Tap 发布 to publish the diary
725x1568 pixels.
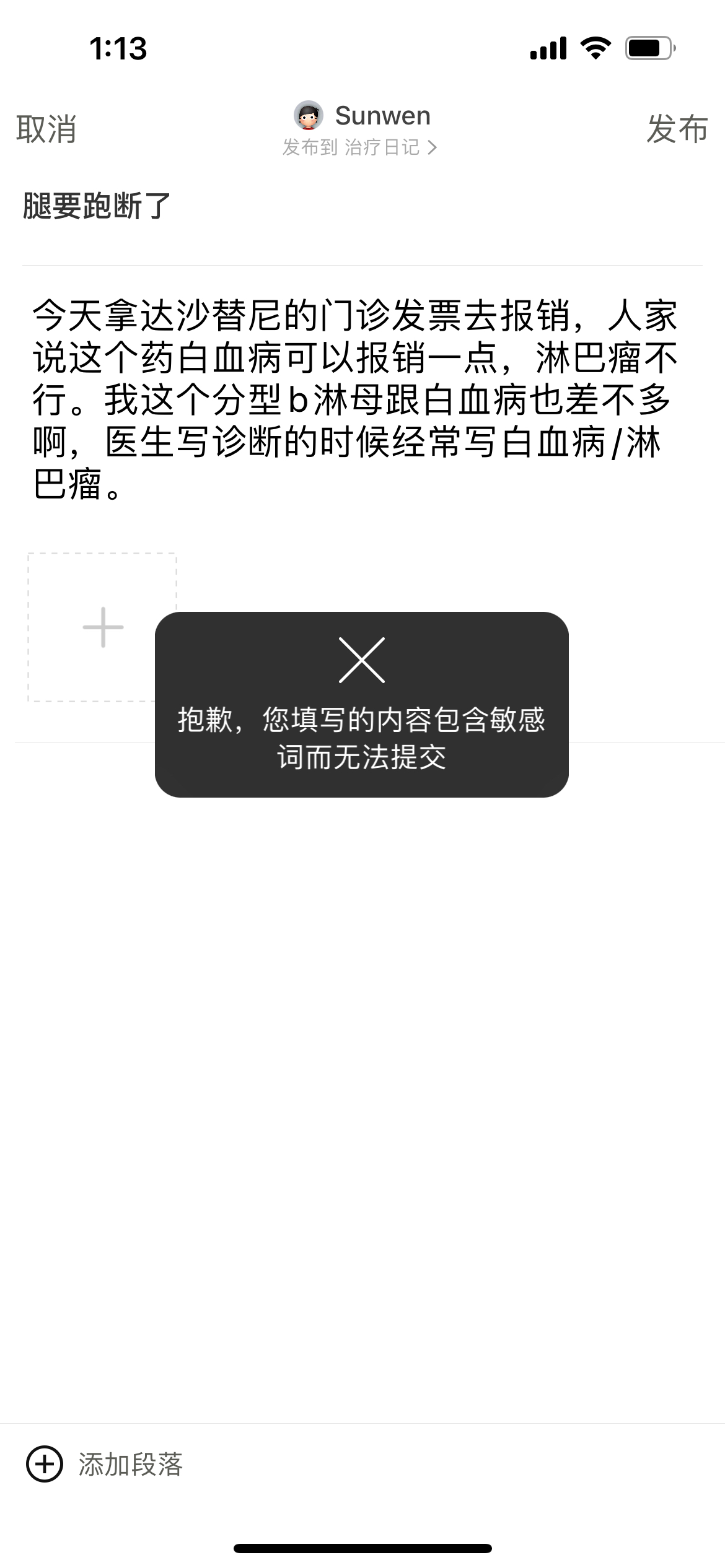pos(677,129)
